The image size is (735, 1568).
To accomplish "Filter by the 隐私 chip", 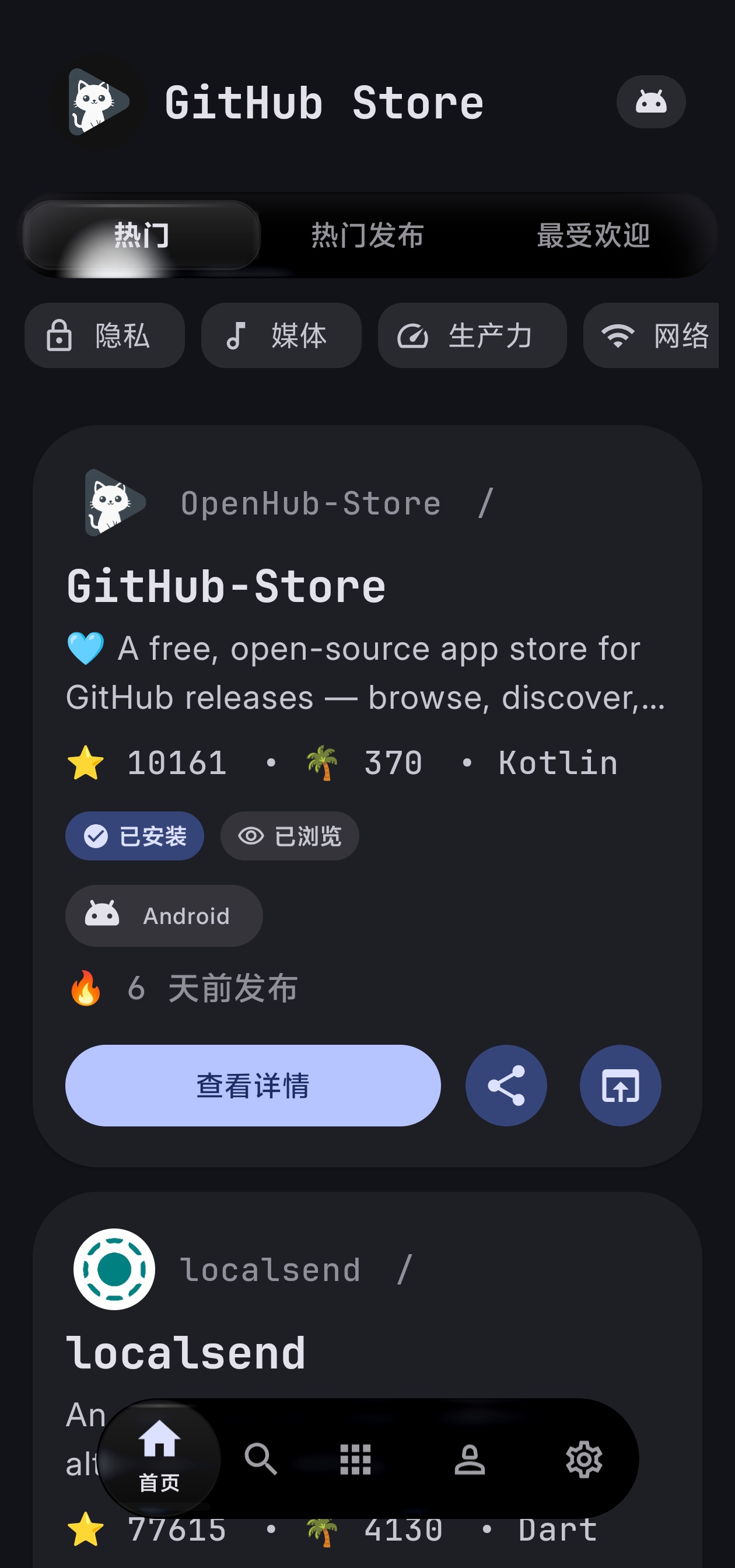I will point(104,335).
